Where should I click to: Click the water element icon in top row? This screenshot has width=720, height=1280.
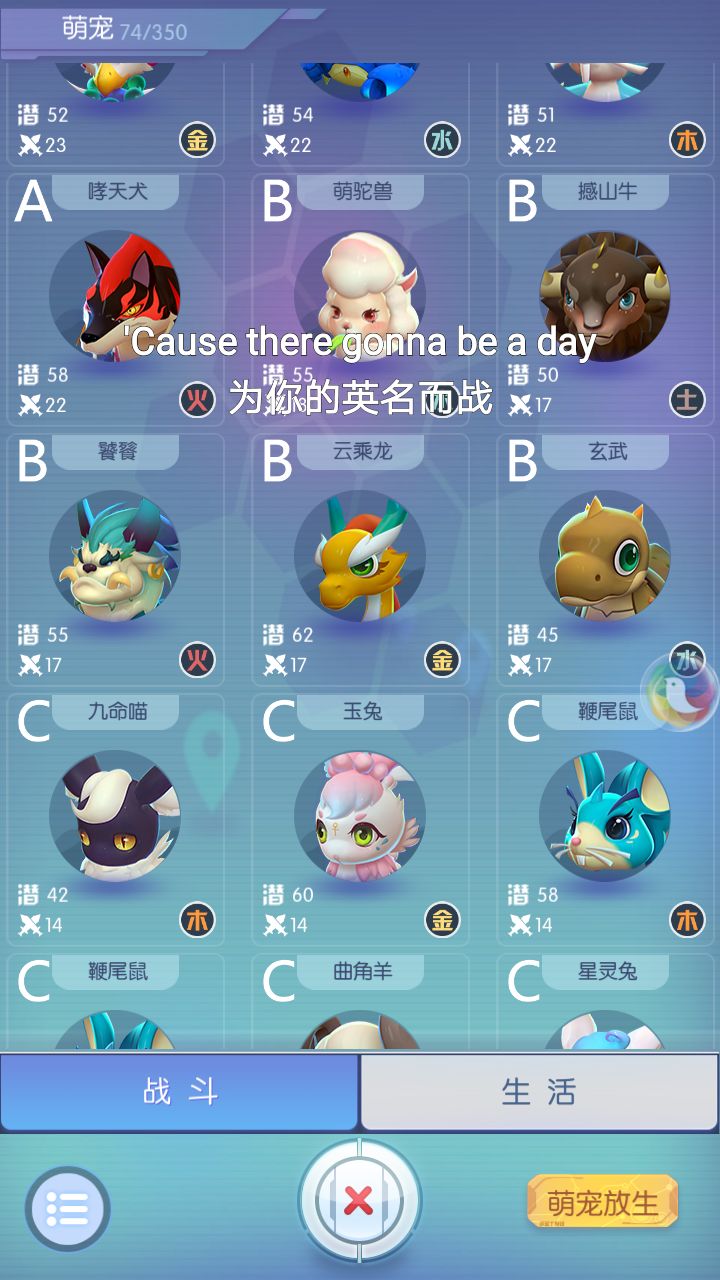[x=442, y=142]
